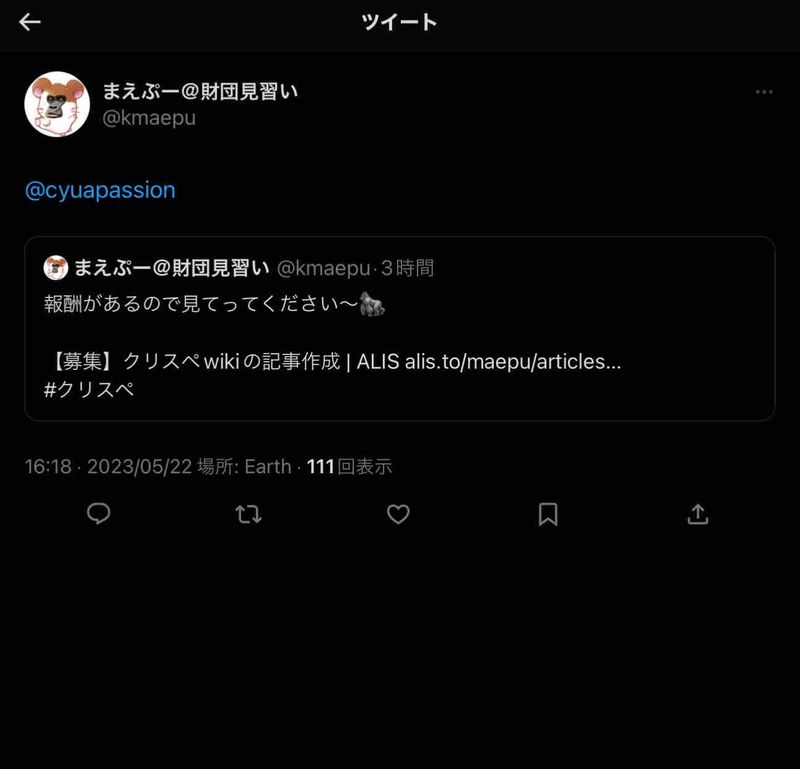The height and width of the screenshot is (769, 800).
Task: Bookmark this tweet
Action: click(548, 514)
